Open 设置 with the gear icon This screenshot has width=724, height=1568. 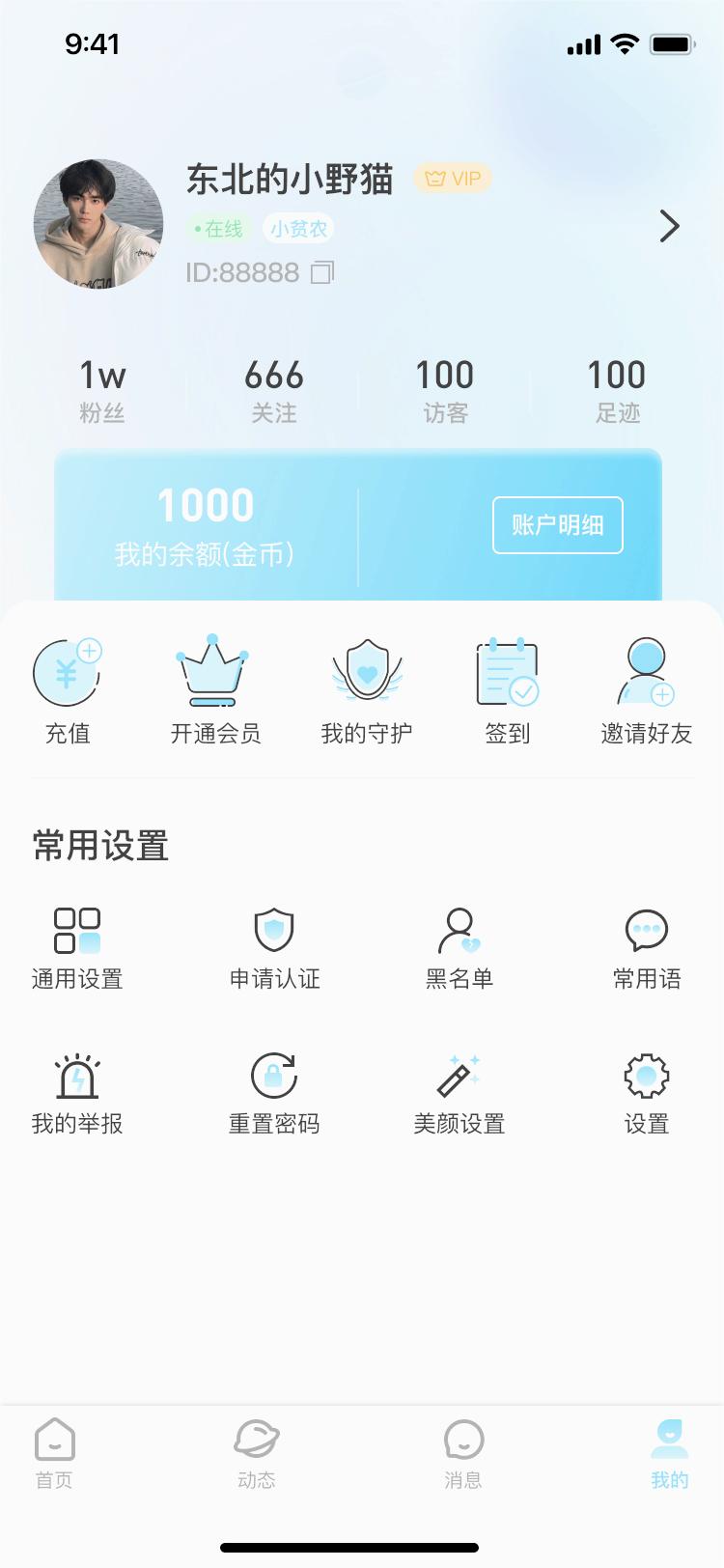[x=647, y=1093]
